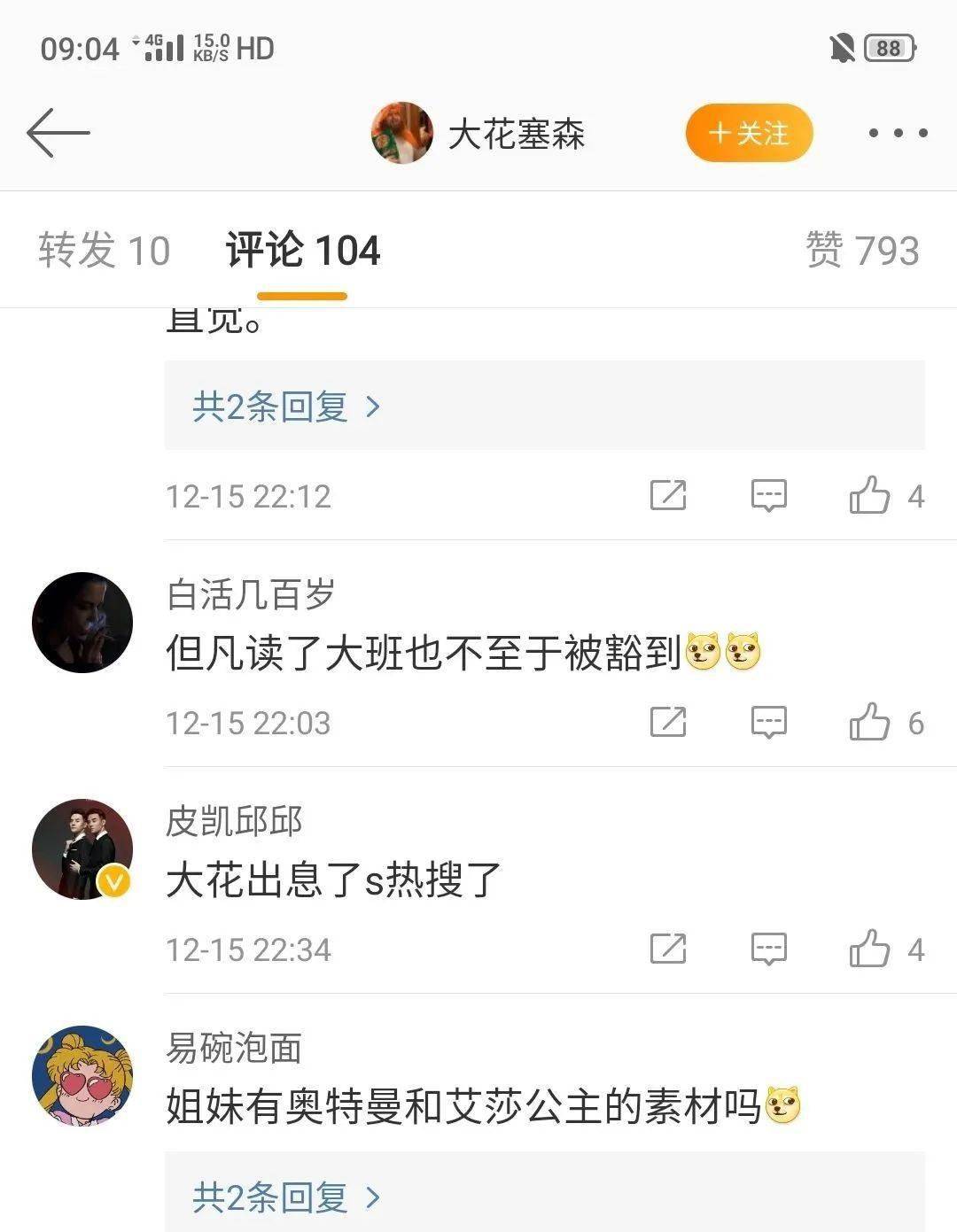Like the comment by 白活几百岁
Screen dimensions: 957x1232
pyautogui.click(x=870, y=722)
